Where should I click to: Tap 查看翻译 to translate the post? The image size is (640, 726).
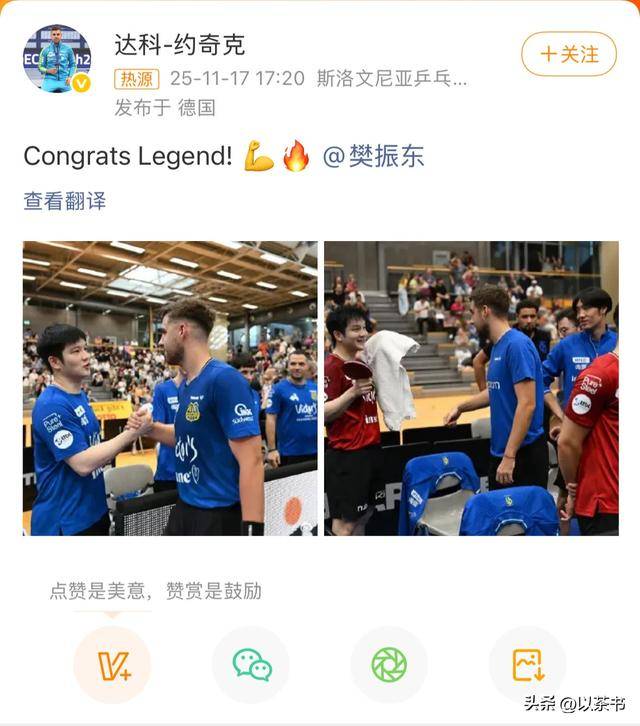(64, 201)
